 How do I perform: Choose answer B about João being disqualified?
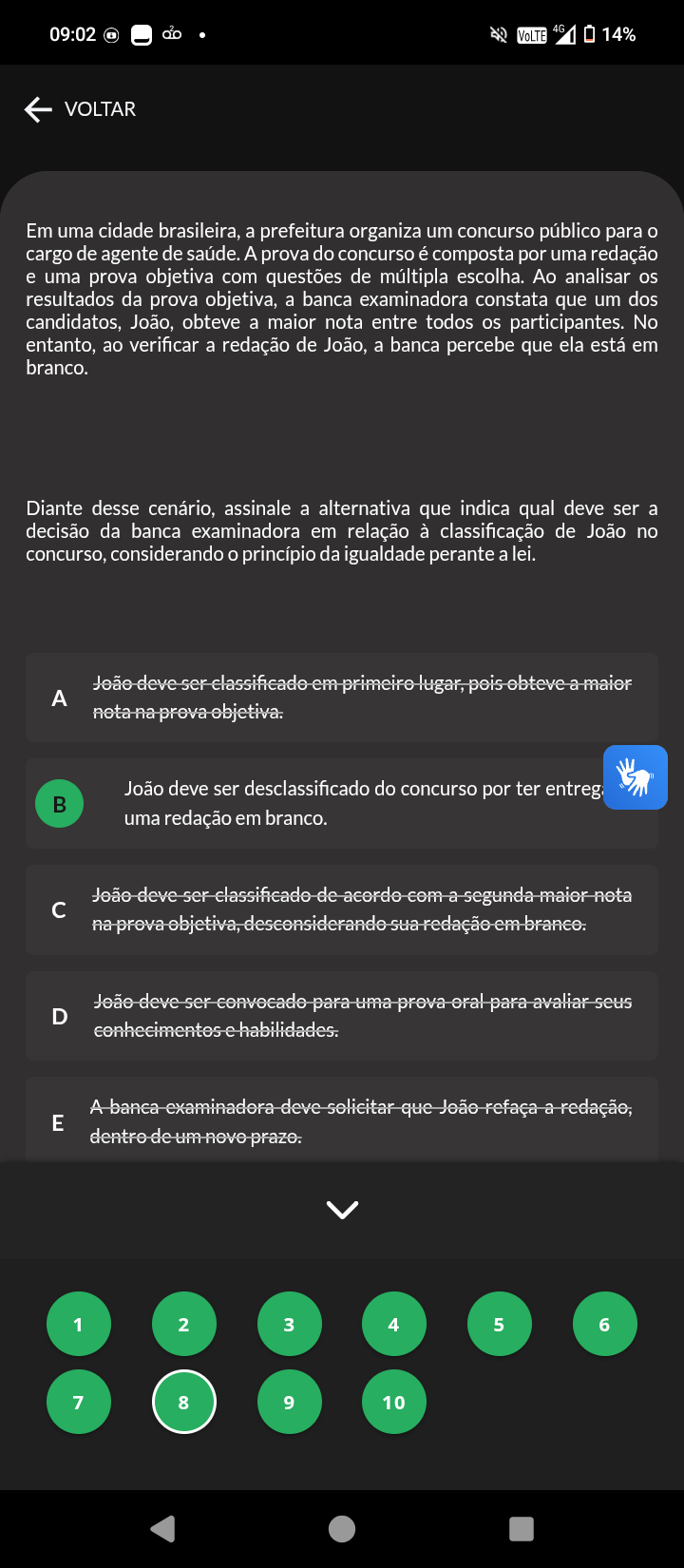point(342,804)
